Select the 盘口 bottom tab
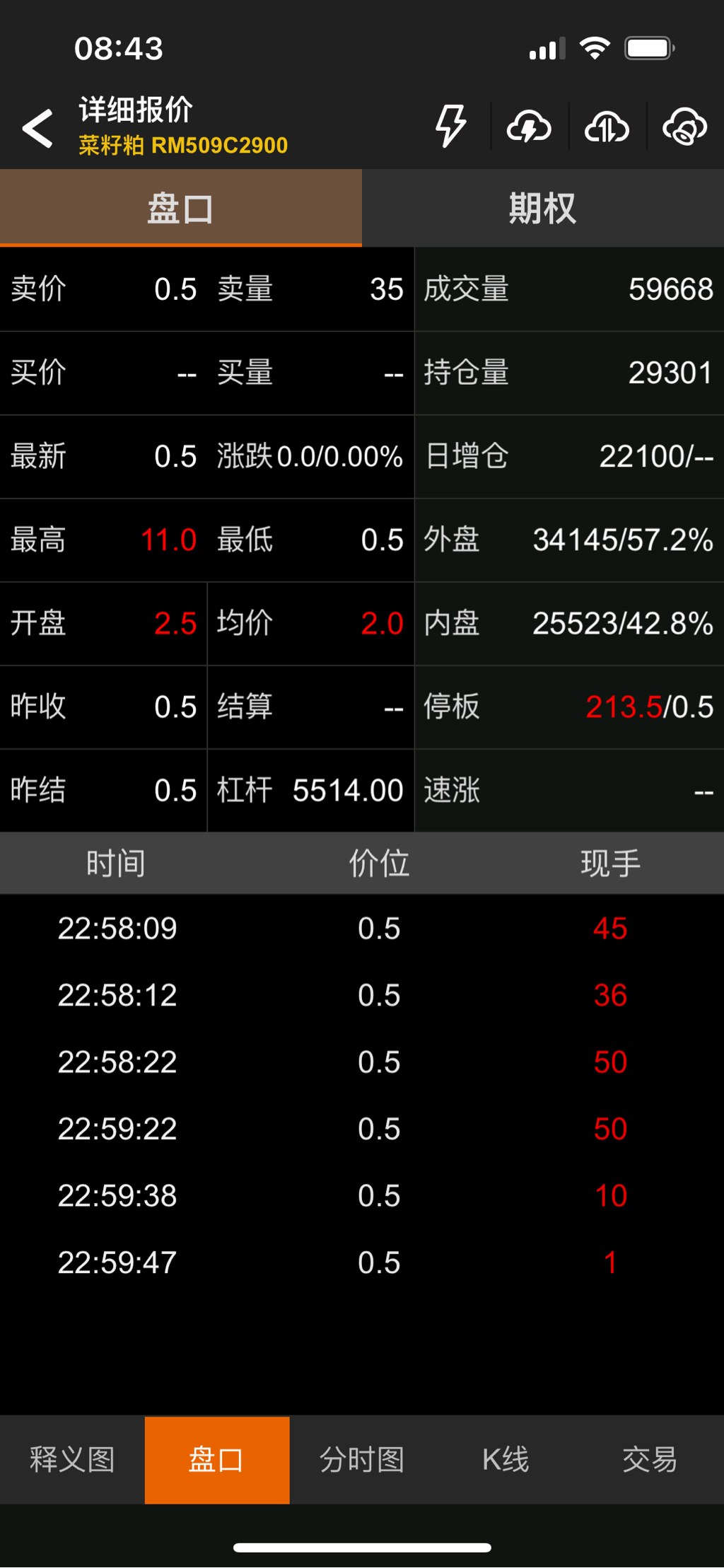The height and width of the screenshot is (1568, 724). (x=217, y=1459)
